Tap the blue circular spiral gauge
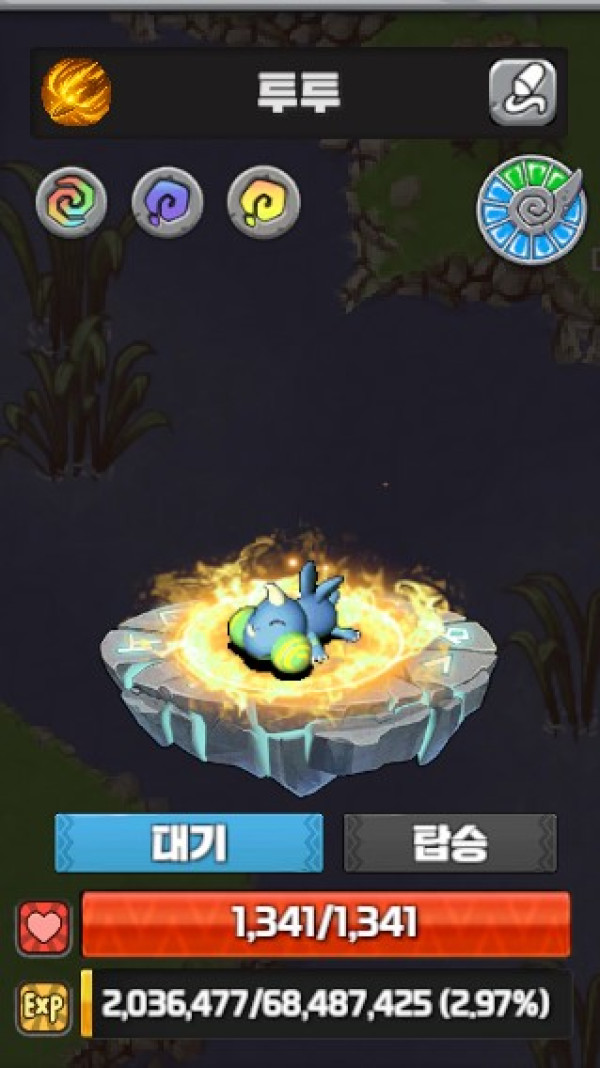Image resolution: width=600 pixels, height=1068 pixels. coord(530,210)
